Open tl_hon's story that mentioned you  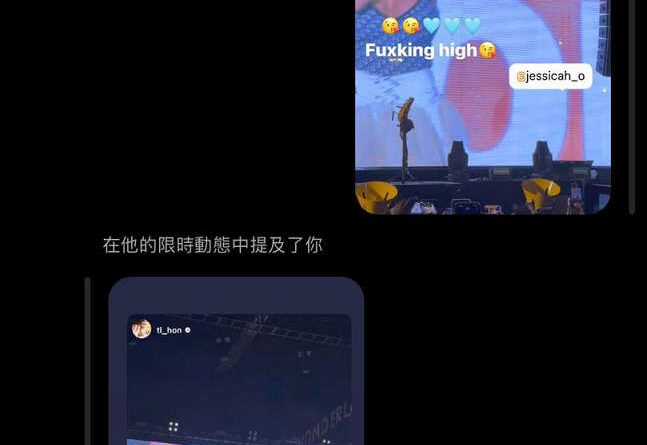pos(237,380)
